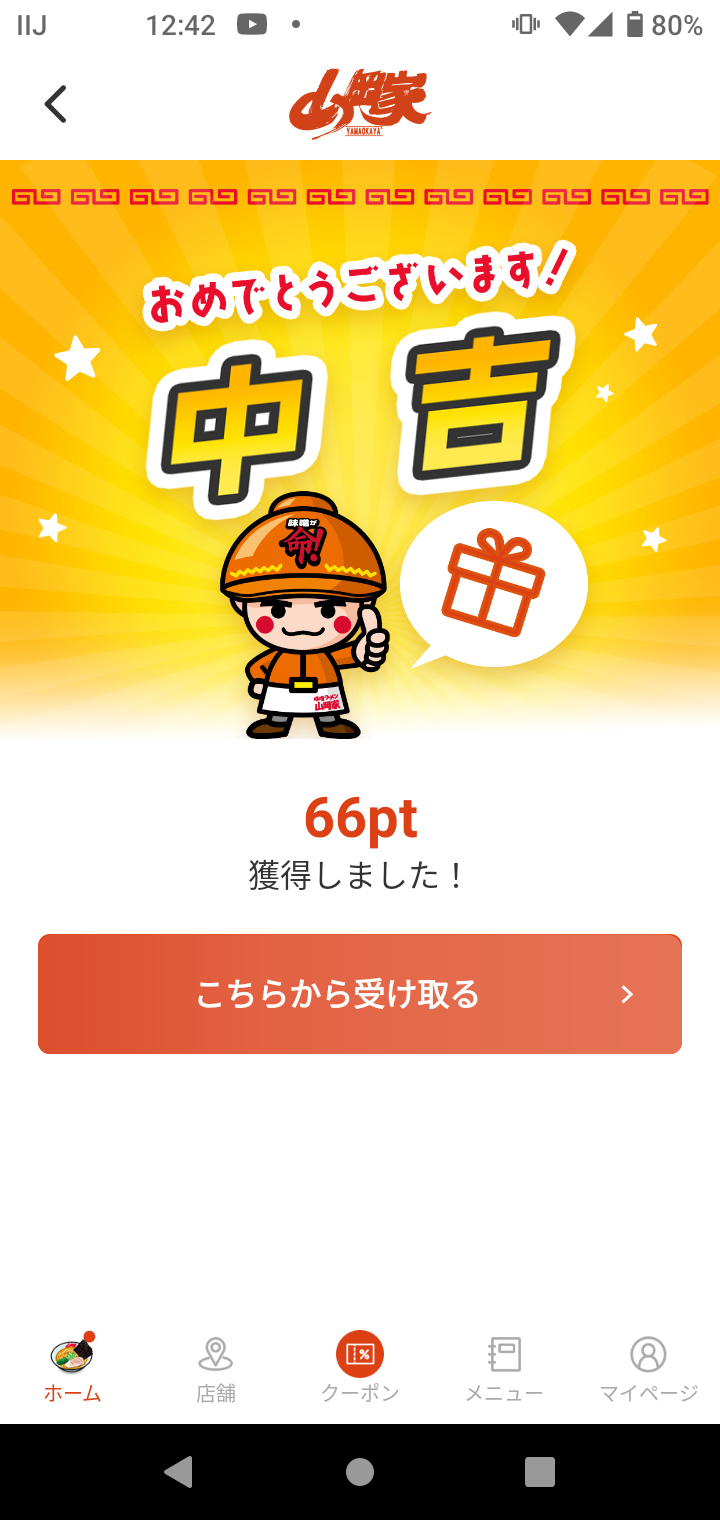Switch to the メニュー tab
The height and width of the screenshot is (1520, 720).
[x=504, y=1368]
